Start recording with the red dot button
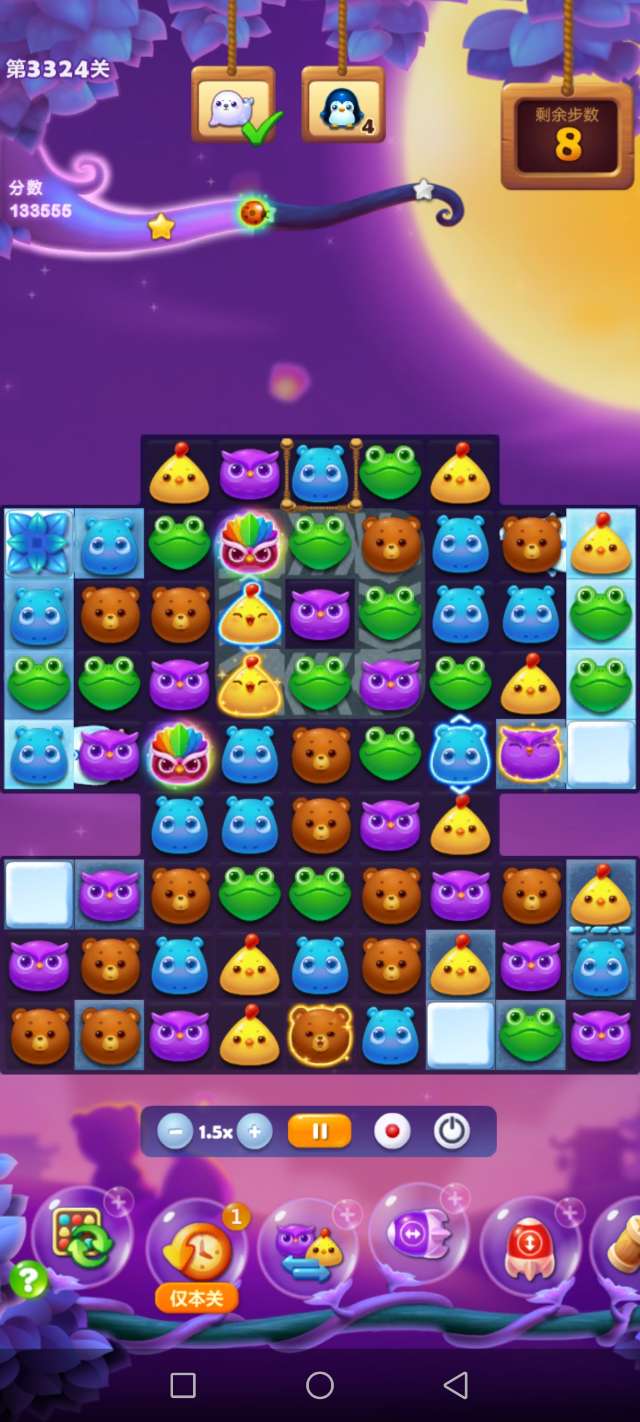 (392, 1132)
